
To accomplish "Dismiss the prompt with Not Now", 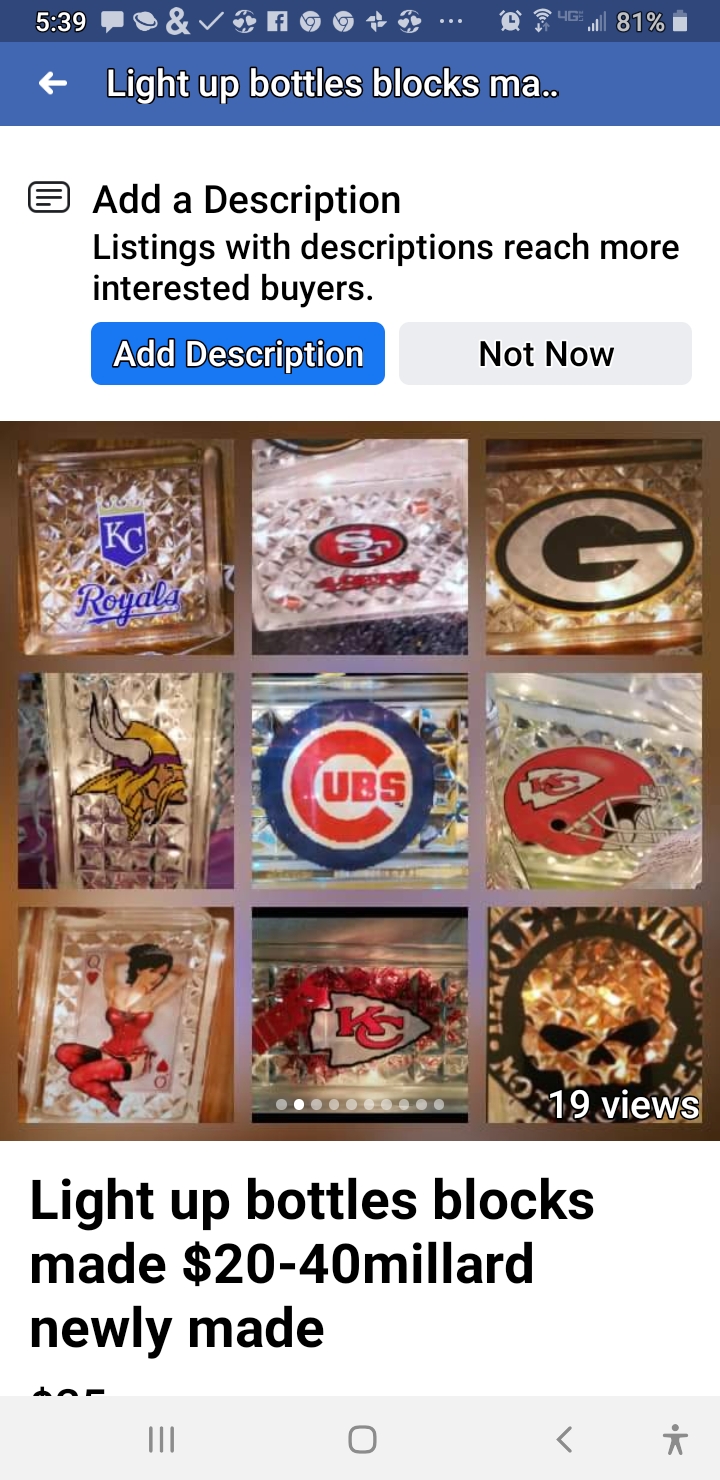I will [x=545, y=354].
